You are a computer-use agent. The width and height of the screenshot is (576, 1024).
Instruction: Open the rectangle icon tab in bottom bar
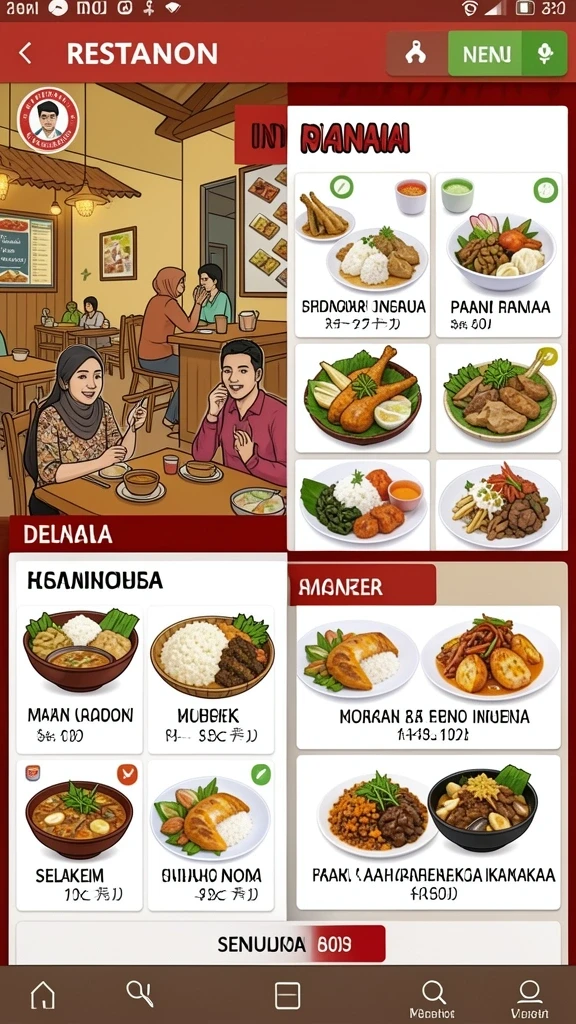click(x=287, y=995)
